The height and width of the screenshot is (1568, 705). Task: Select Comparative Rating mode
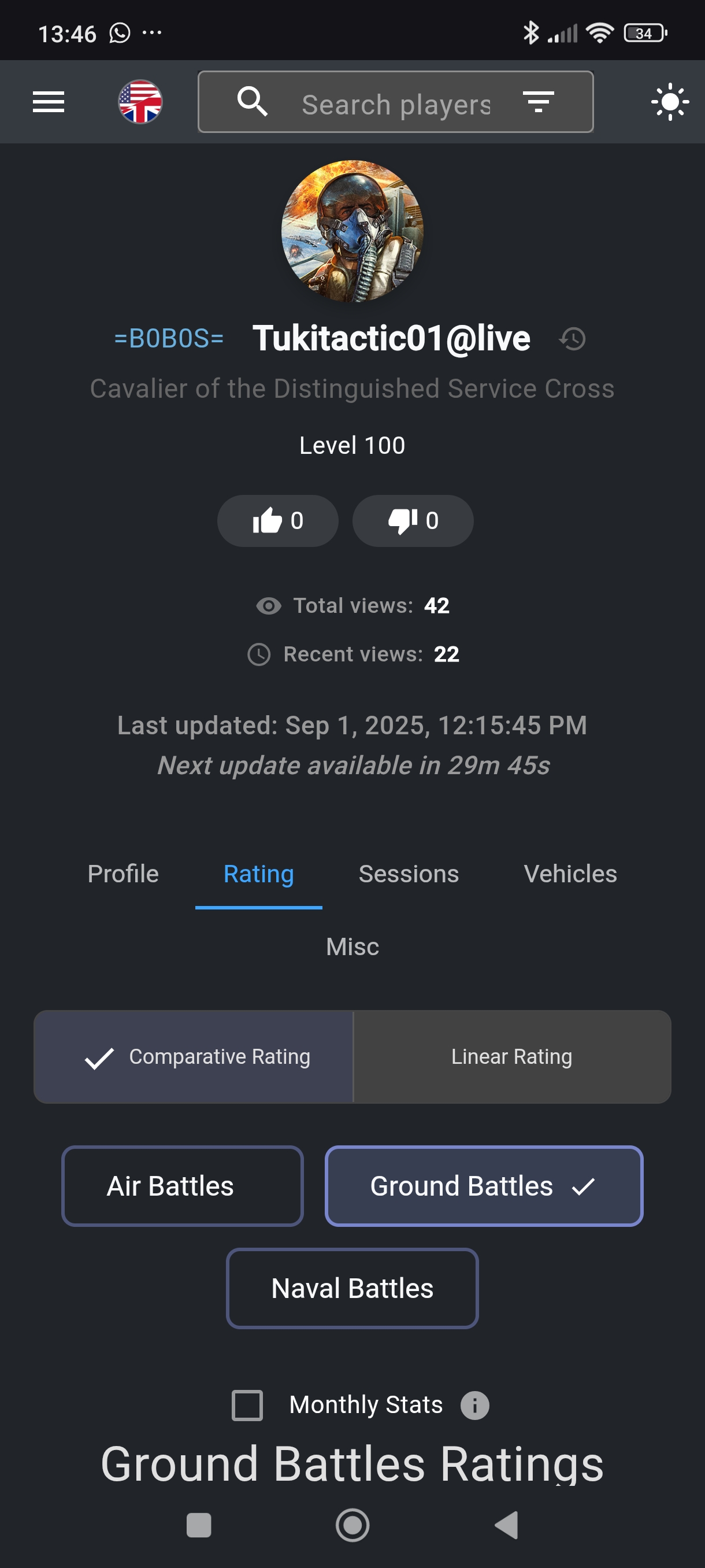pyautogui.click(x=194, y=1057)
